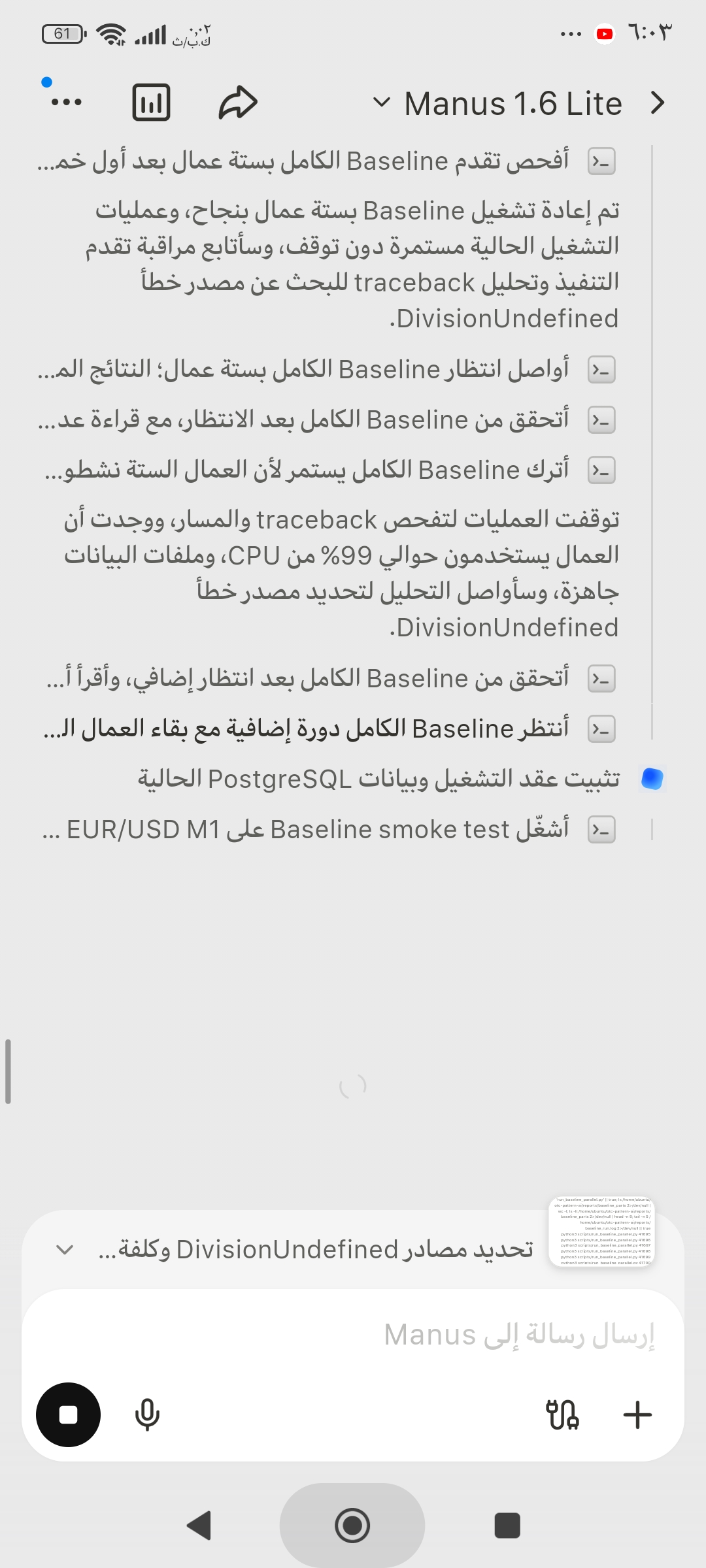
Task: Add an attachment with the plus icon
Action: pyautogui.click(x=637, y=1414)
